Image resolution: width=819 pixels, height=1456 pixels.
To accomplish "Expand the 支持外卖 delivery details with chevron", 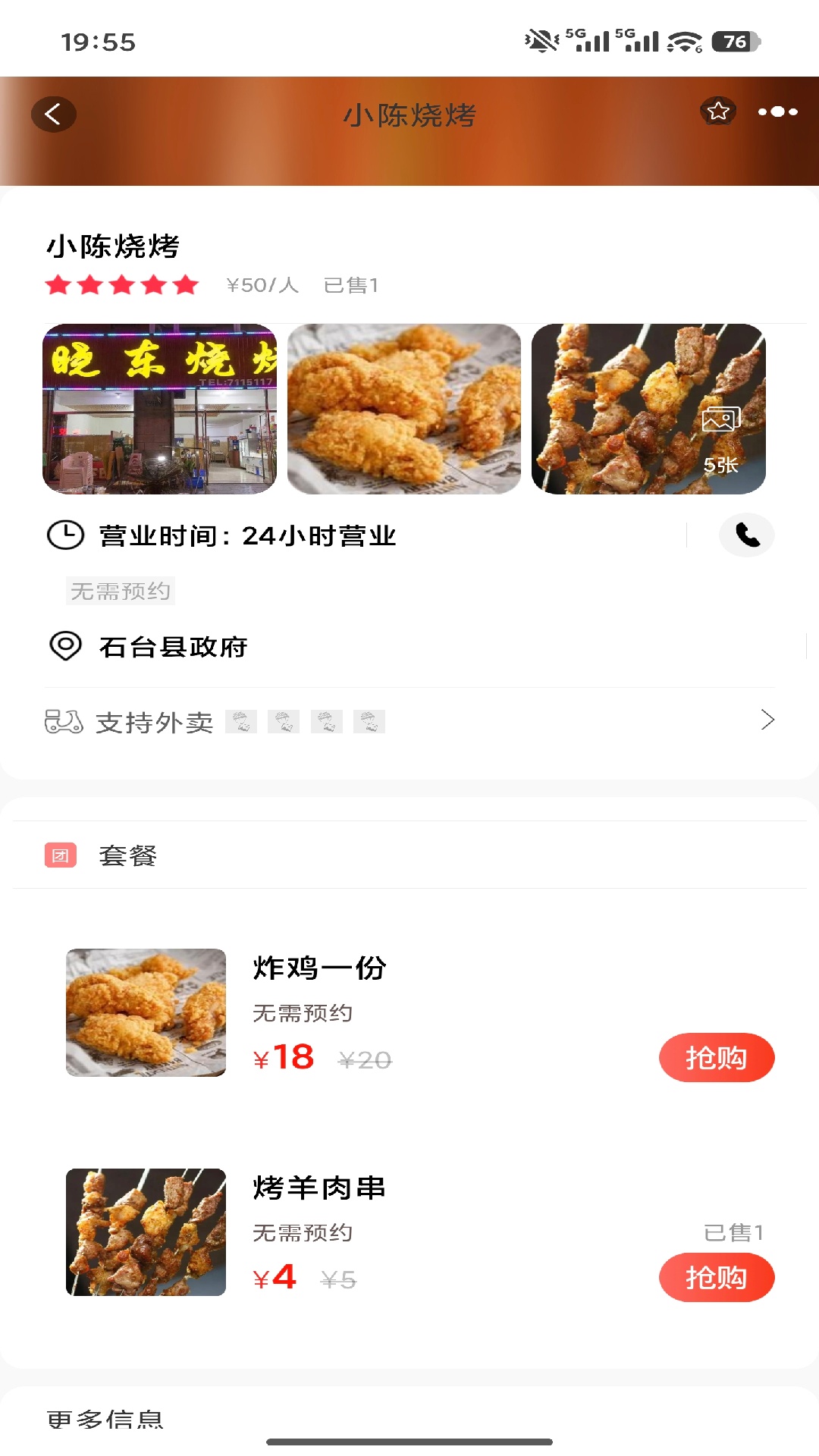I will pos(768,720).
